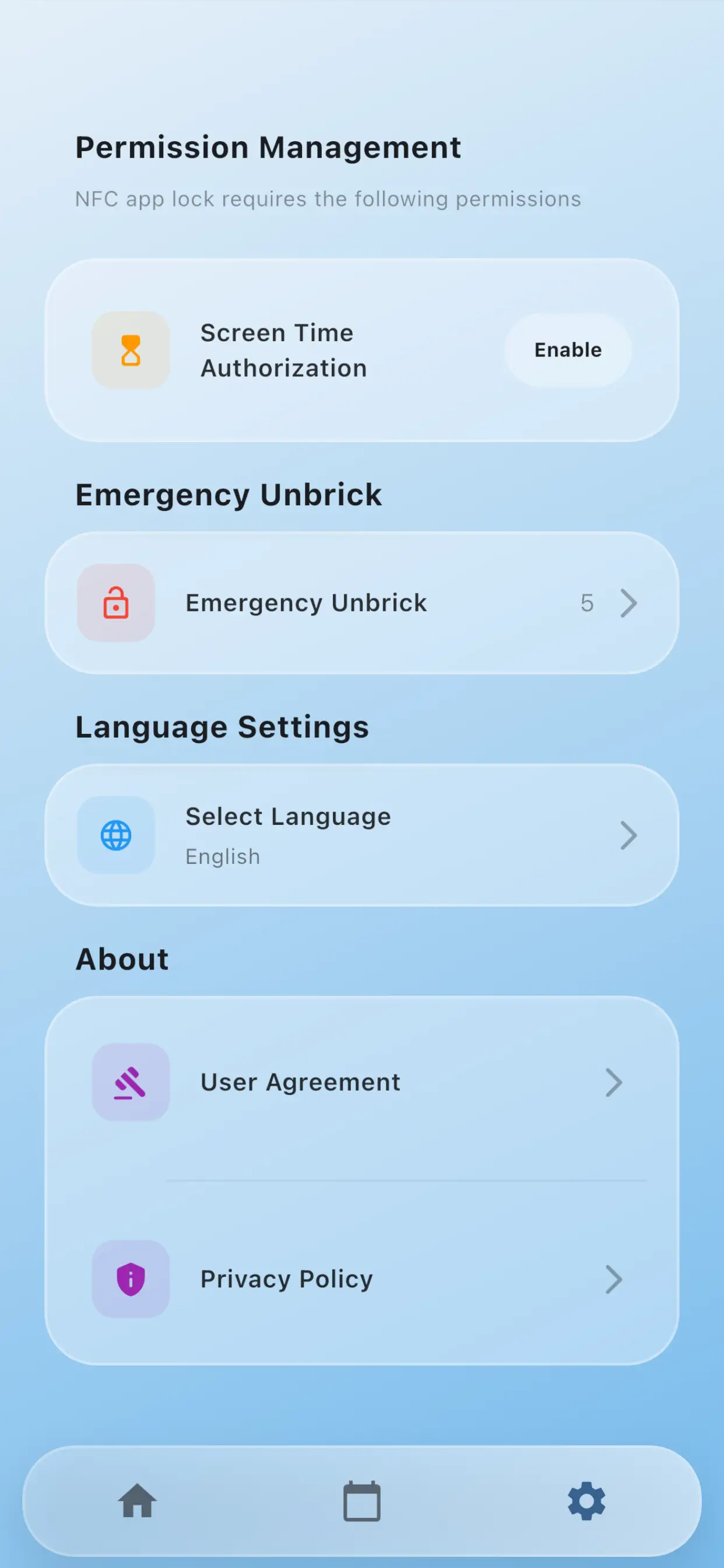Viewport: 724px width, 1568px height.
Task: Click the Emergency Unbrick counter showing 5
Action: click(x=587, y=603)
